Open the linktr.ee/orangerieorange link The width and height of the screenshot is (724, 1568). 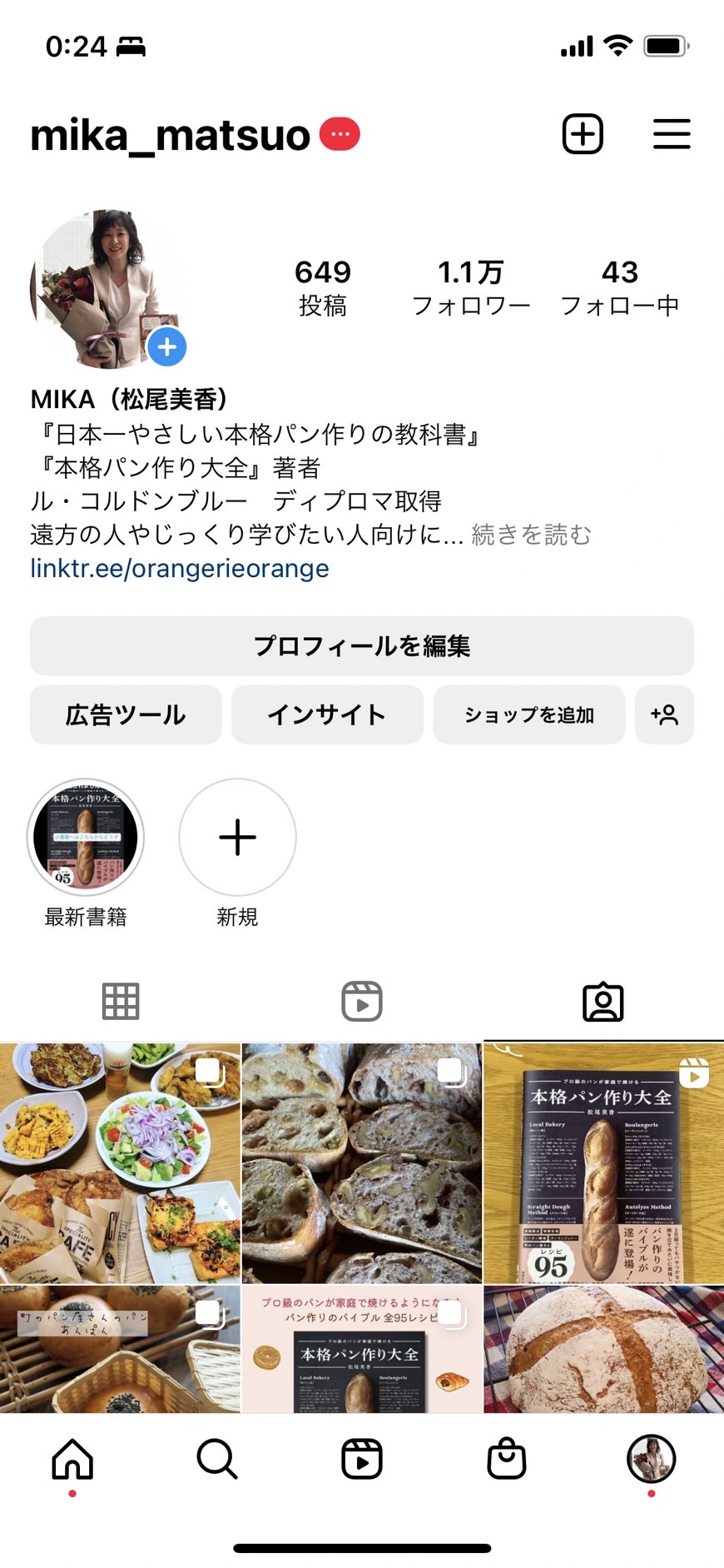click(180, 569)
